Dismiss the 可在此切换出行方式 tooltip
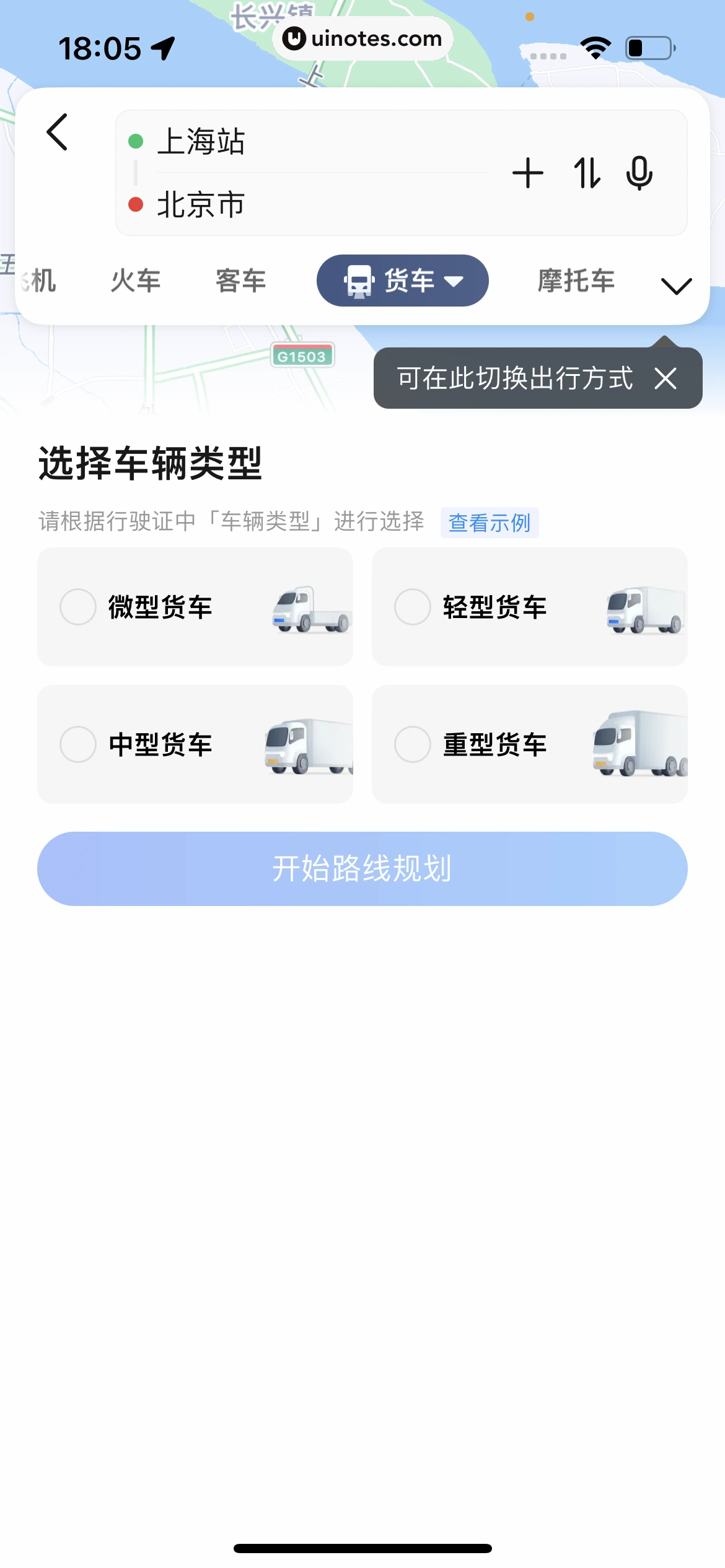Screen dimensions: 725x1568 click(666, 378)
